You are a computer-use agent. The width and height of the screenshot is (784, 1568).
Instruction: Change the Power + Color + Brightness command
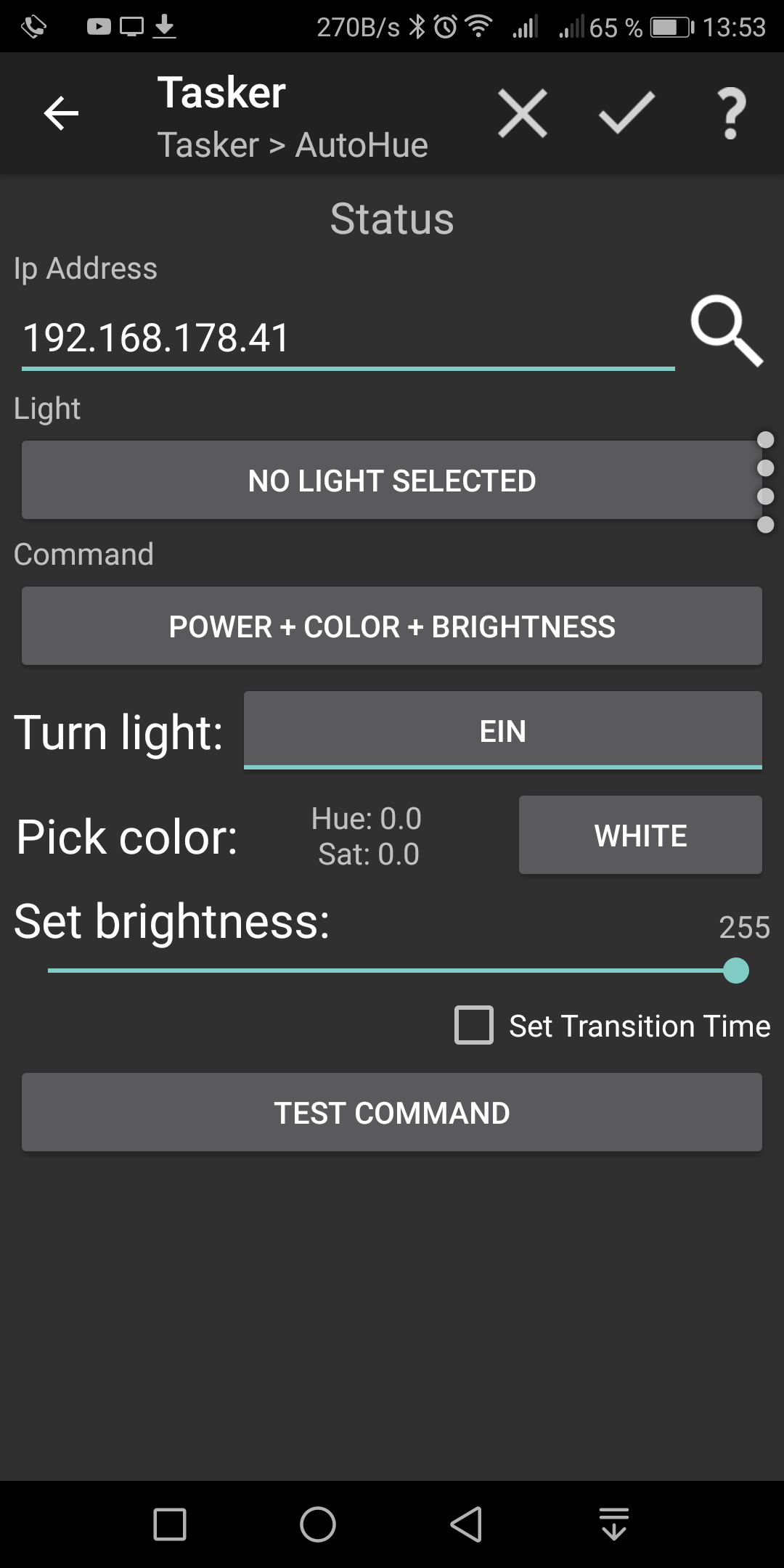coord(392,626)
